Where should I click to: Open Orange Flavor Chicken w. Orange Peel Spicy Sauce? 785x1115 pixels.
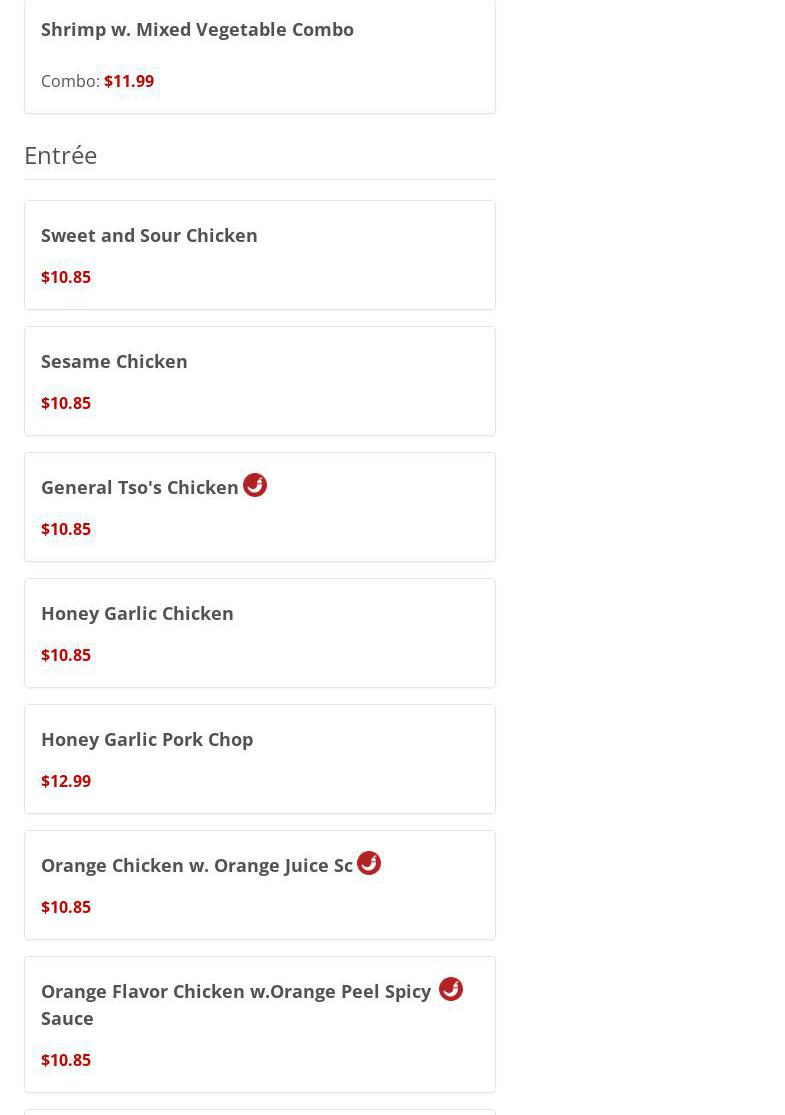point(236,1004)
